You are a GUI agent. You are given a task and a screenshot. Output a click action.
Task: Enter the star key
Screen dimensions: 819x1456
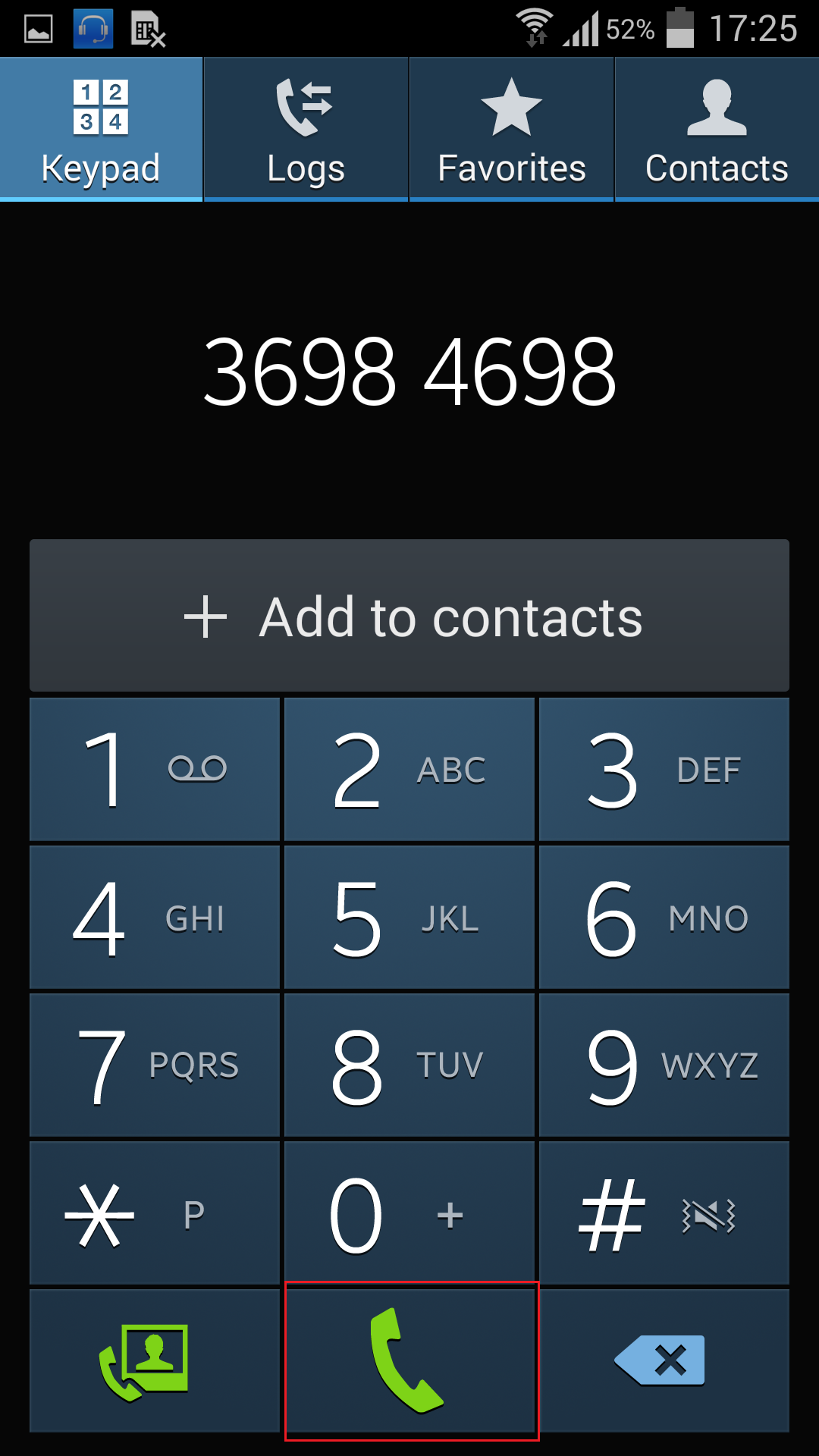[155, 1213]
